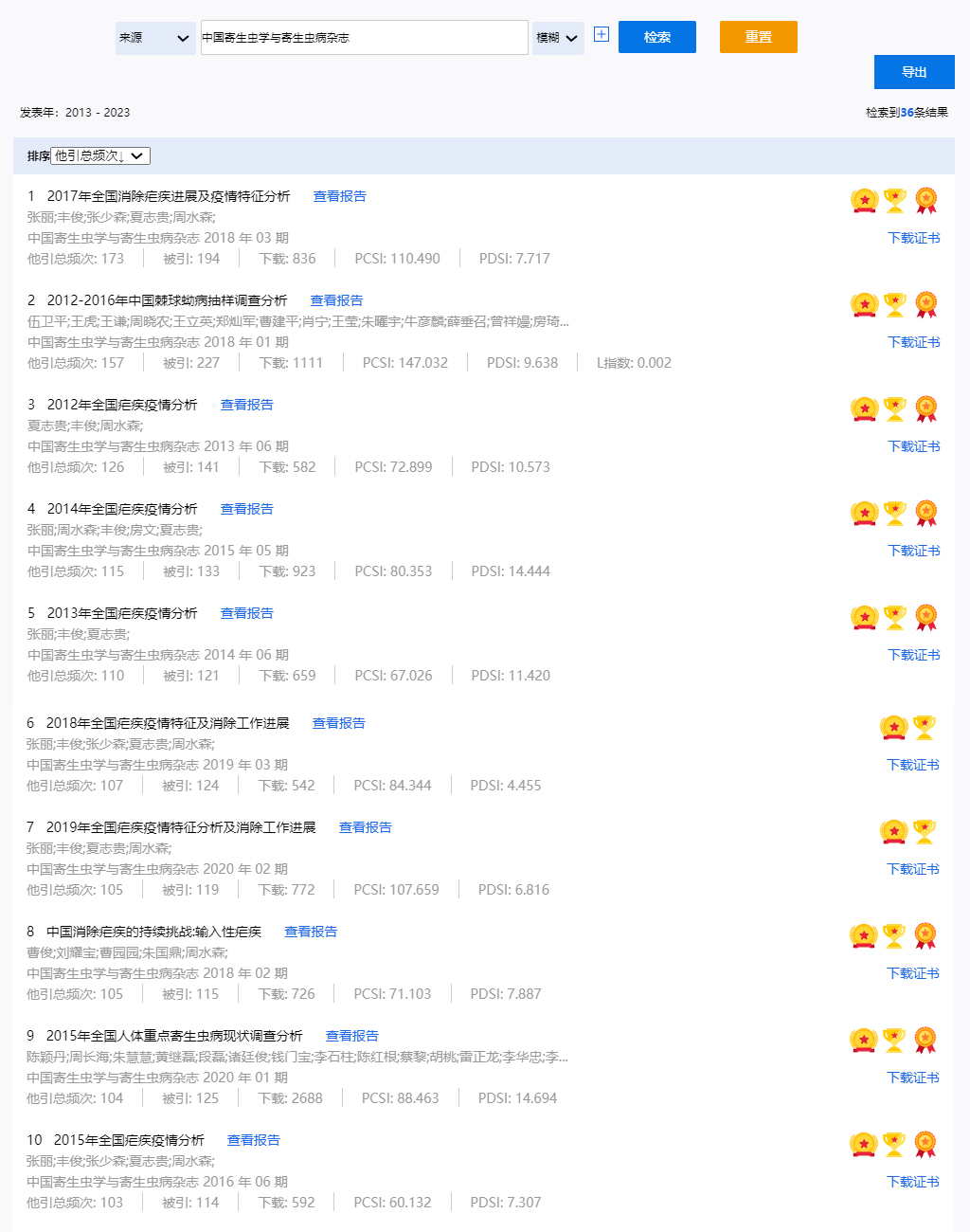Screen dimensions: 970x1232
Task: Open the 来源 search field dropdown
Action: [155, 38]
